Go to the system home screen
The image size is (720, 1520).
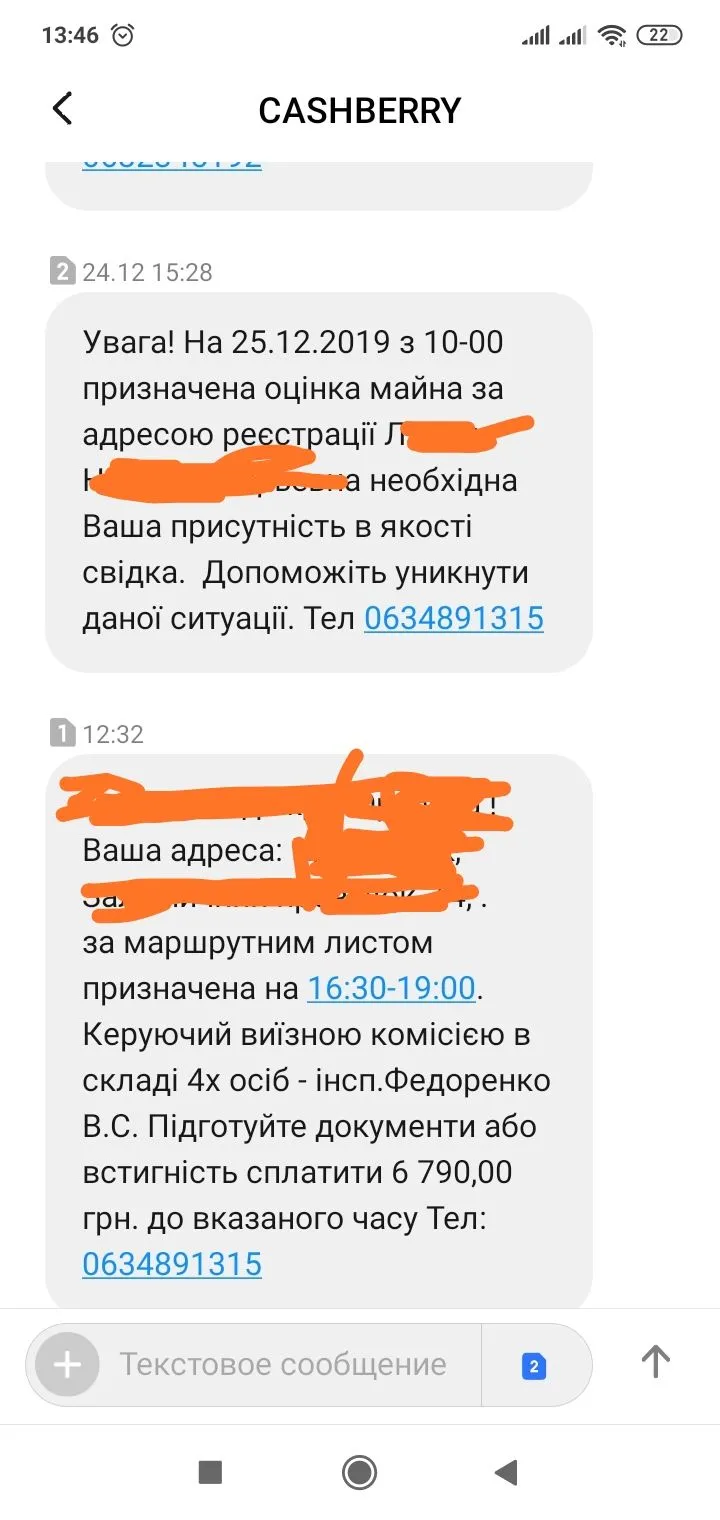pos(359,1472)
